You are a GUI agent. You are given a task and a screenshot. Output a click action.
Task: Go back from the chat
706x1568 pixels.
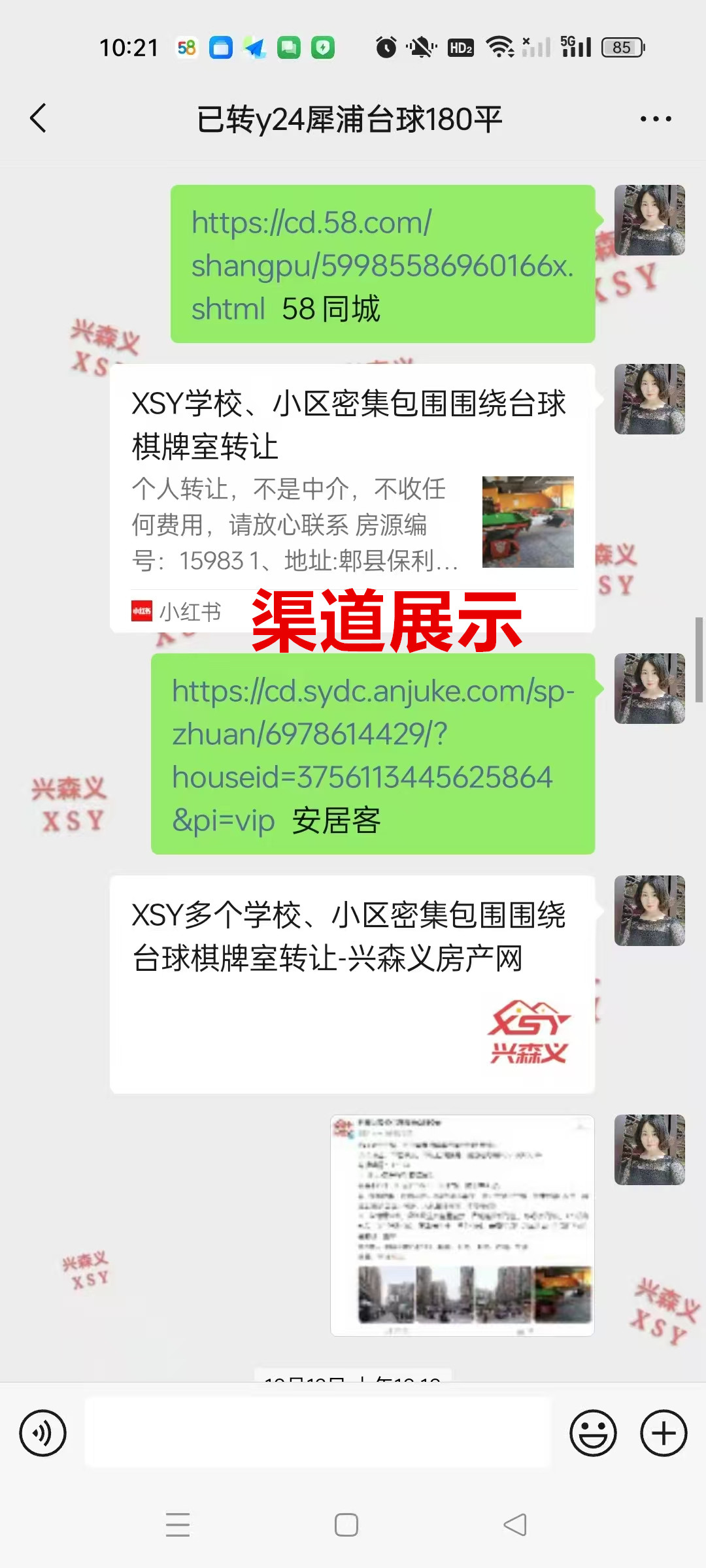(x=39, y=119)
